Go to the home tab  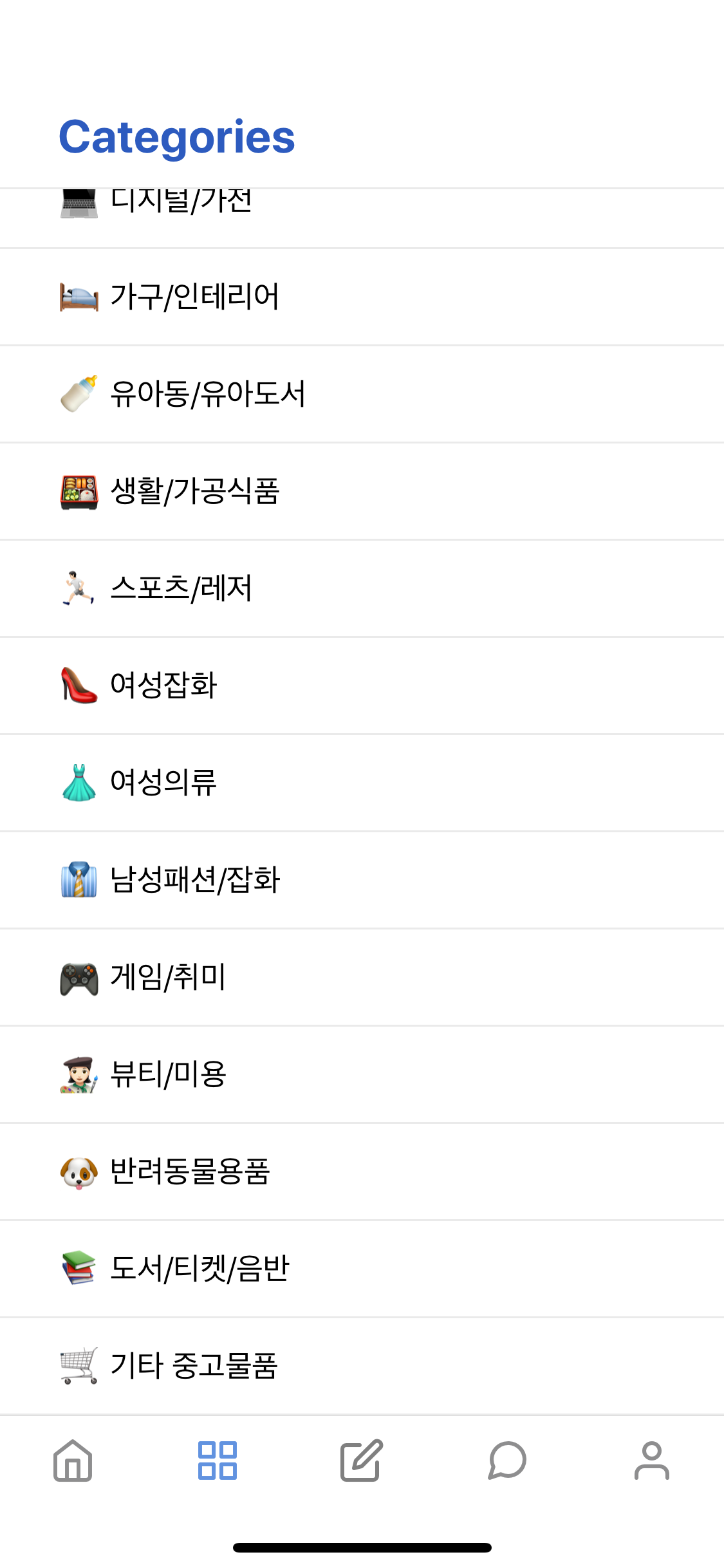73,1461
